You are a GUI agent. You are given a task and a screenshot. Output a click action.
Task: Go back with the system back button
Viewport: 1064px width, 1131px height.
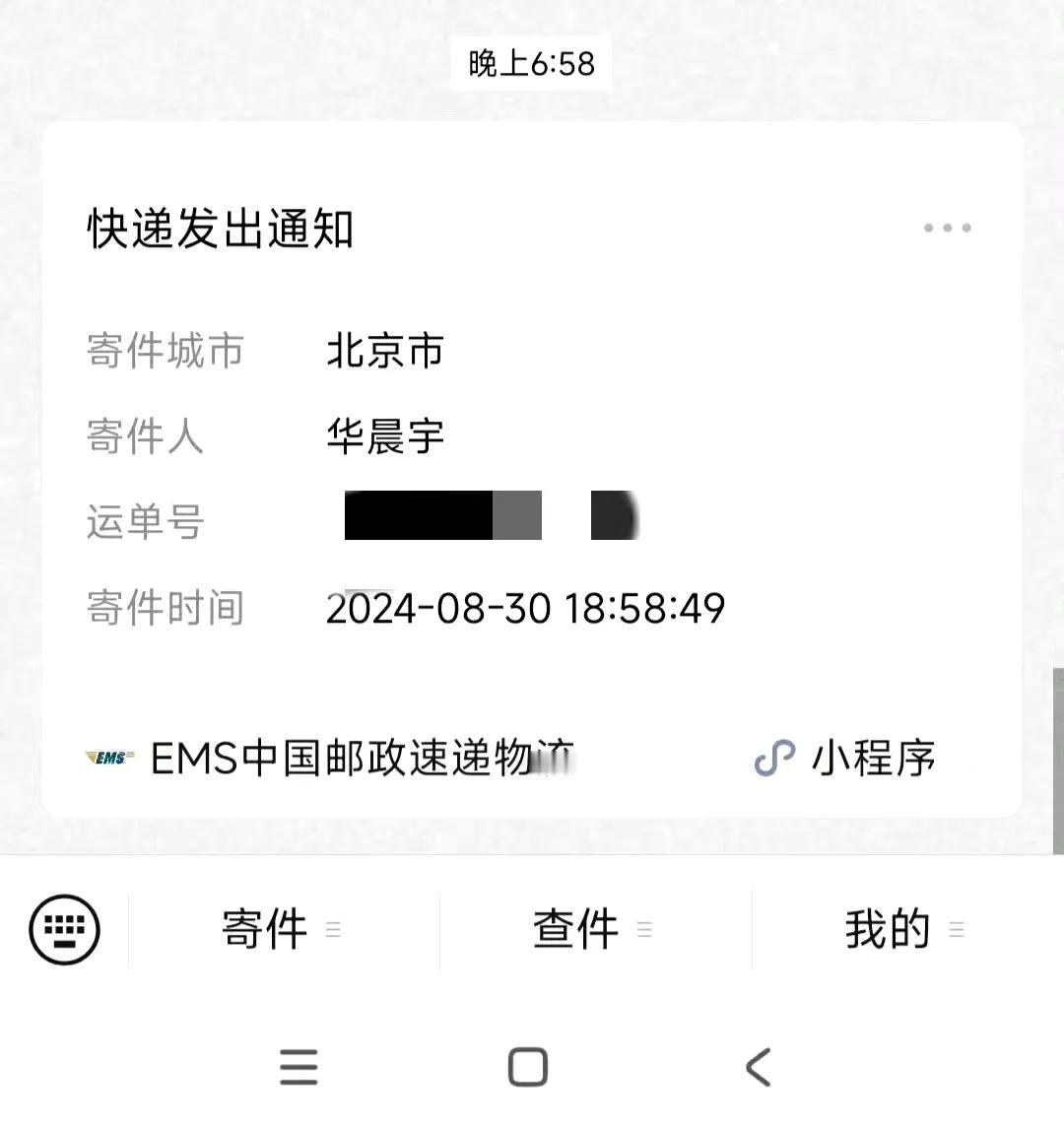point(759,1067)
